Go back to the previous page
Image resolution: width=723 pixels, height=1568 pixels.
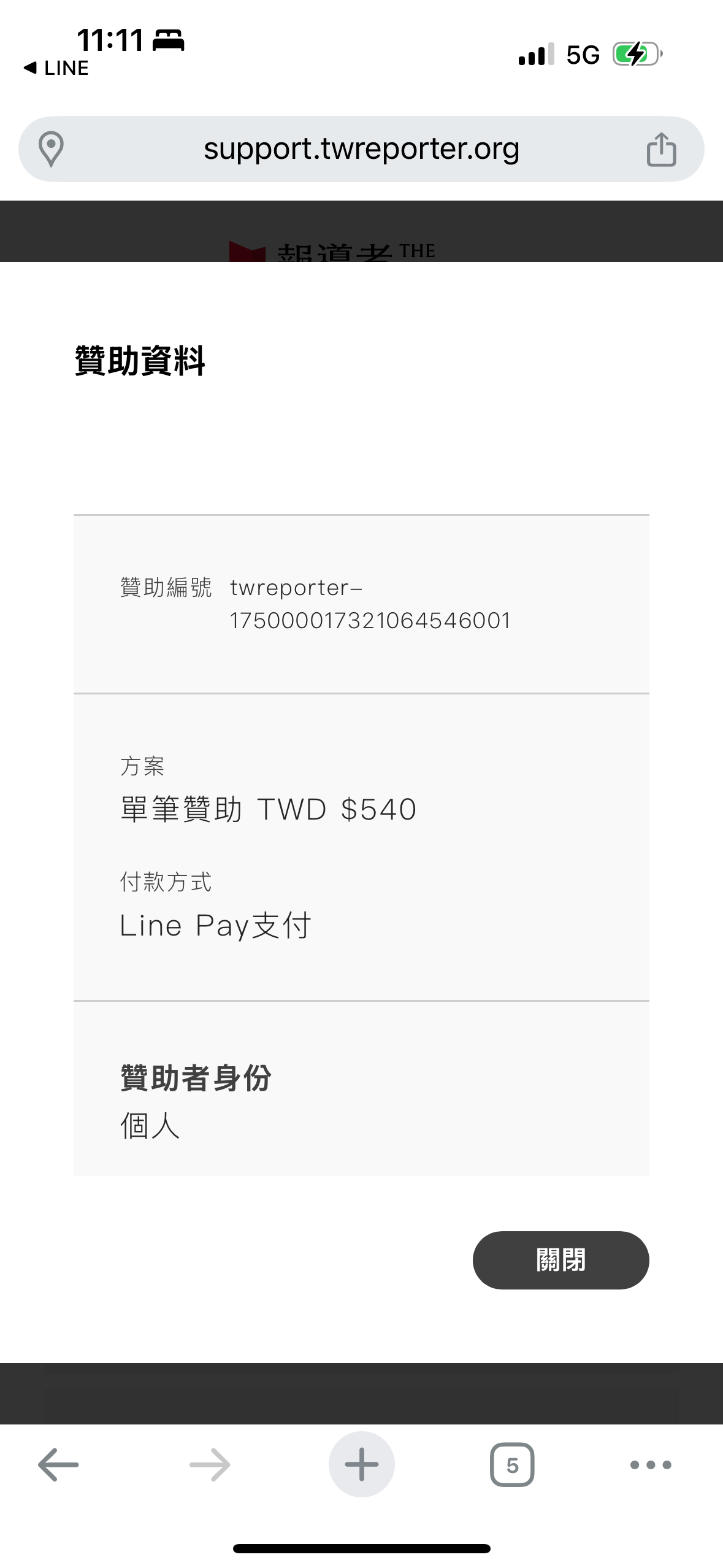click(x=58, y=1465)
